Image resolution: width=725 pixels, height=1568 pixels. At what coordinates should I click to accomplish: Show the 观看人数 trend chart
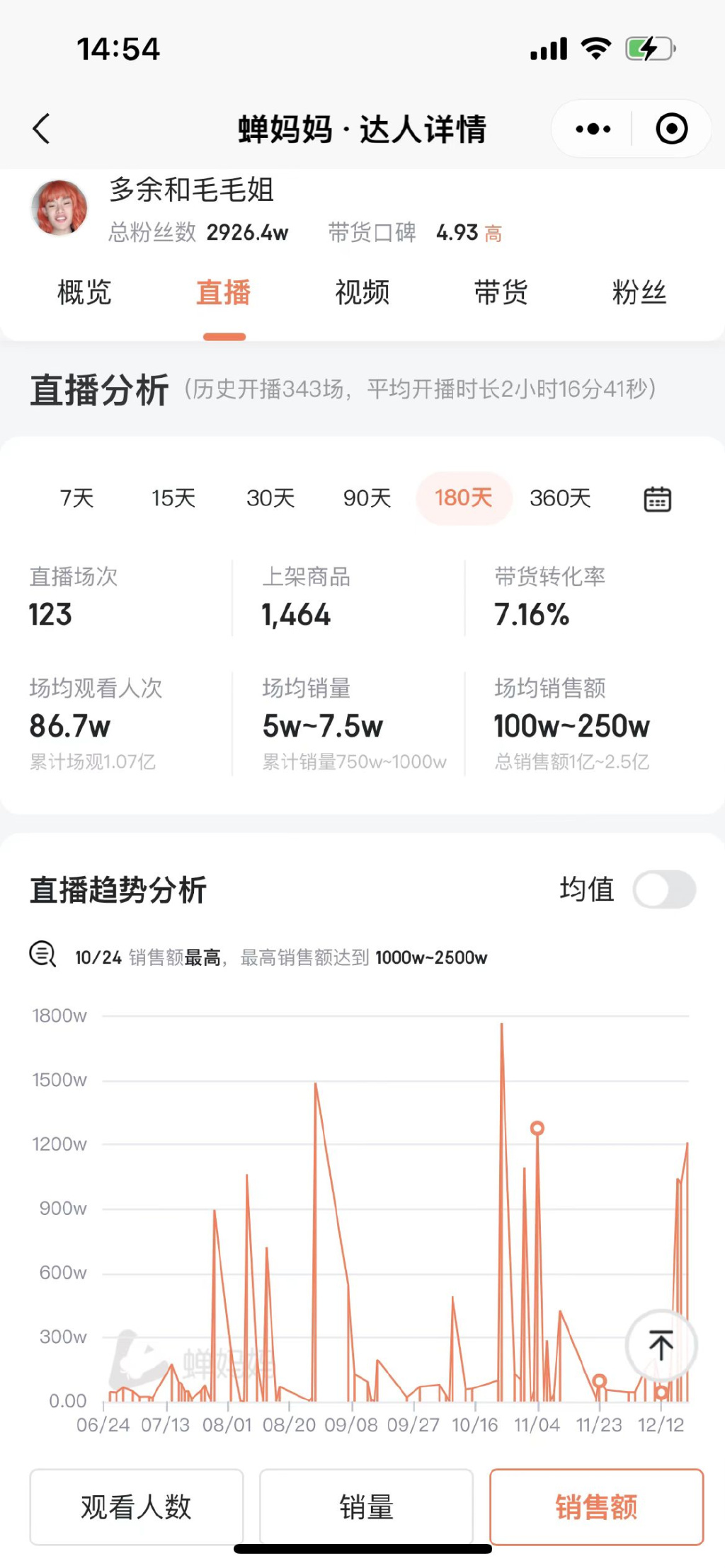137,1507
